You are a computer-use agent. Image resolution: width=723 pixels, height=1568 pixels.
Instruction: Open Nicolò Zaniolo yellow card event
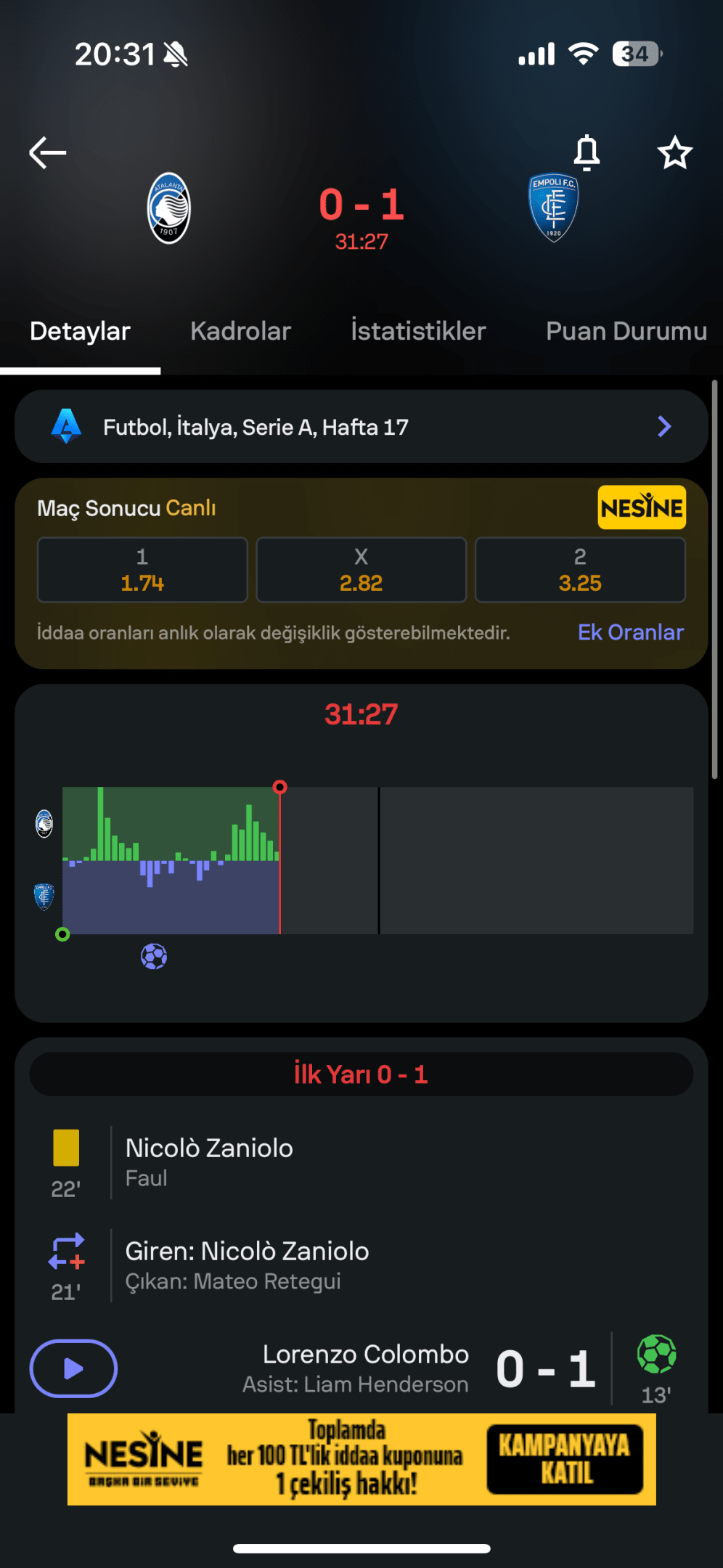209,1161
